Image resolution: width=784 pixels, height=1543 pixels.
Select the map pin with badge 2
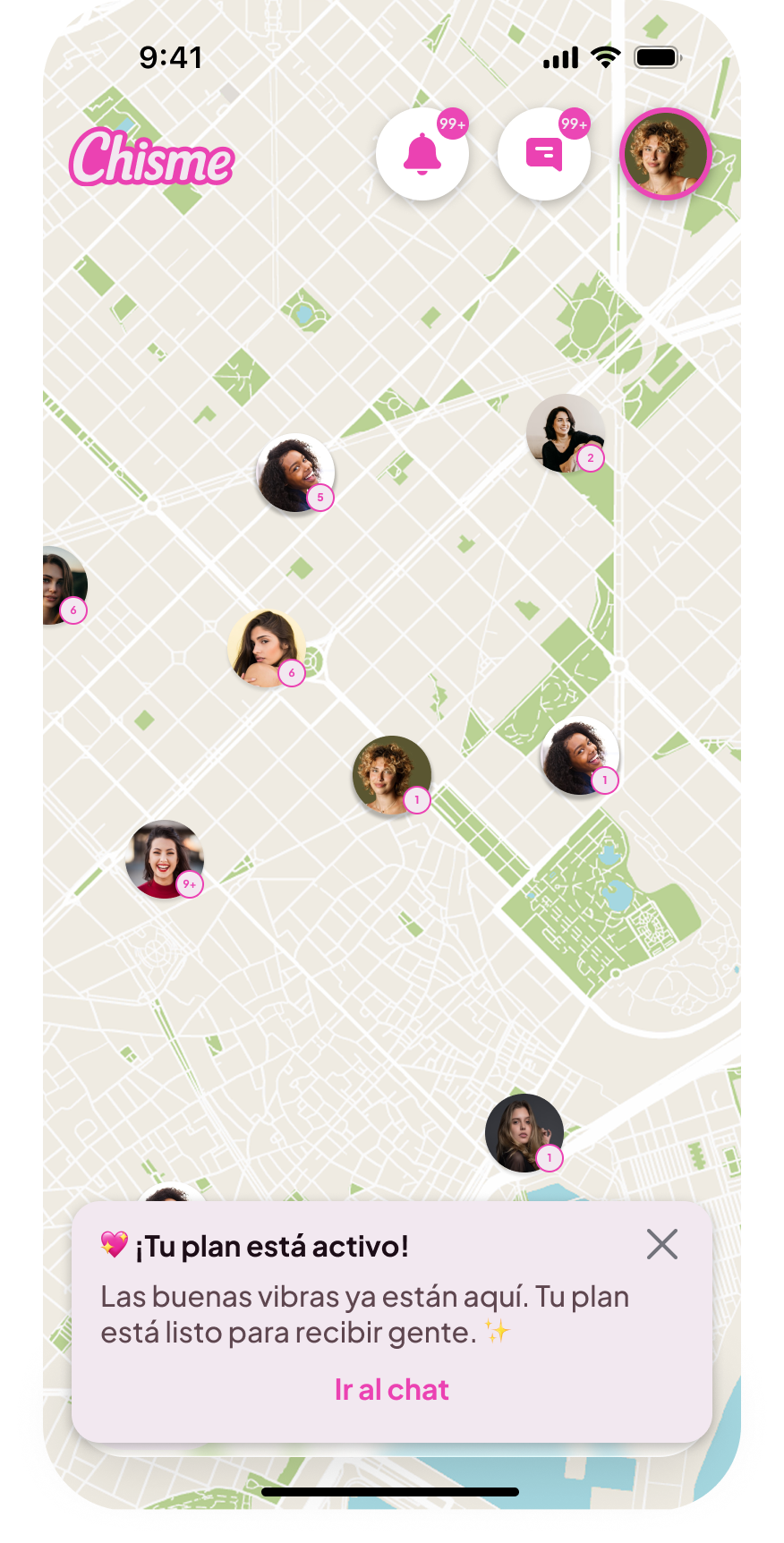pos(565,434)
